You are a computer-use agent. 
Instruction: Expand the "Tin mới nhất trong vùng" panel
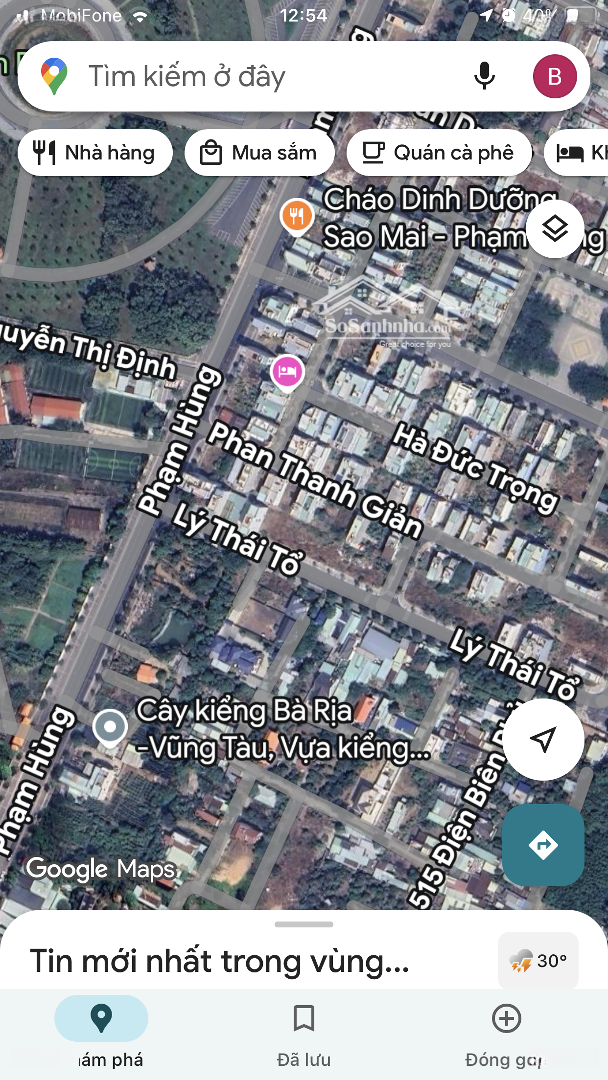point(220,961)
